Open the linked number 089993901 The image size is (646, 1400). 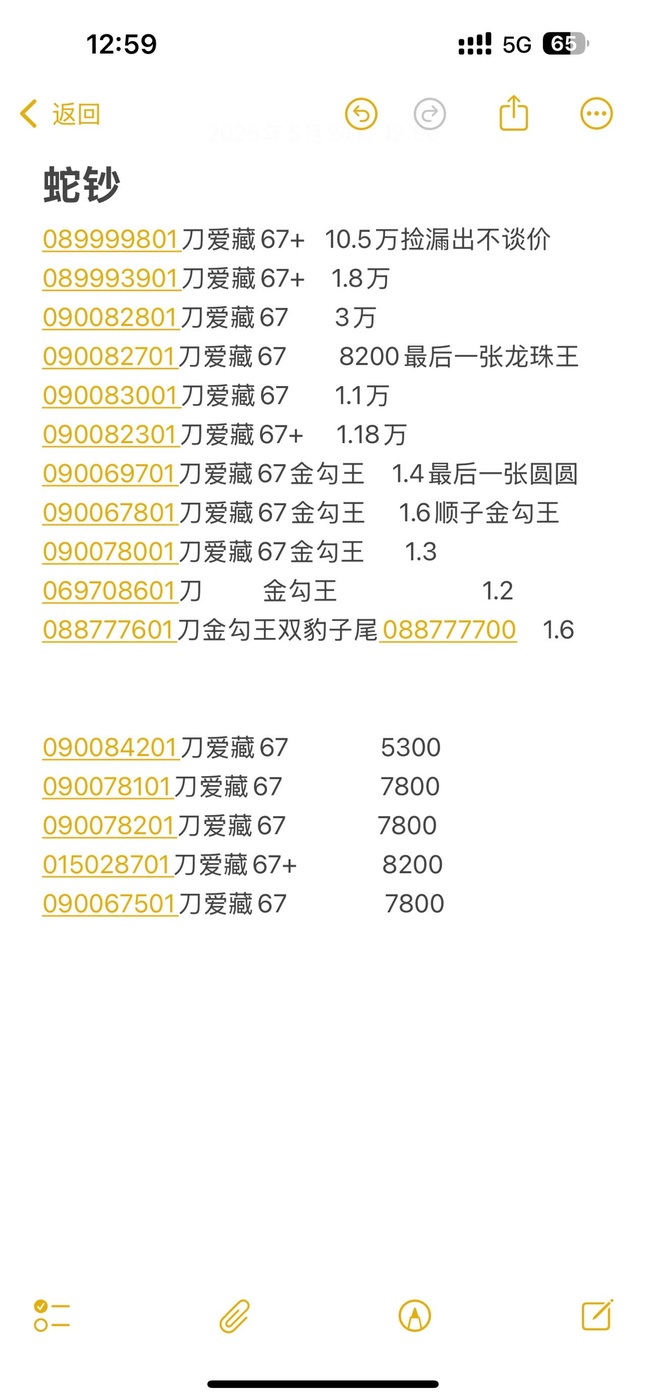click(x=111, y=279)
